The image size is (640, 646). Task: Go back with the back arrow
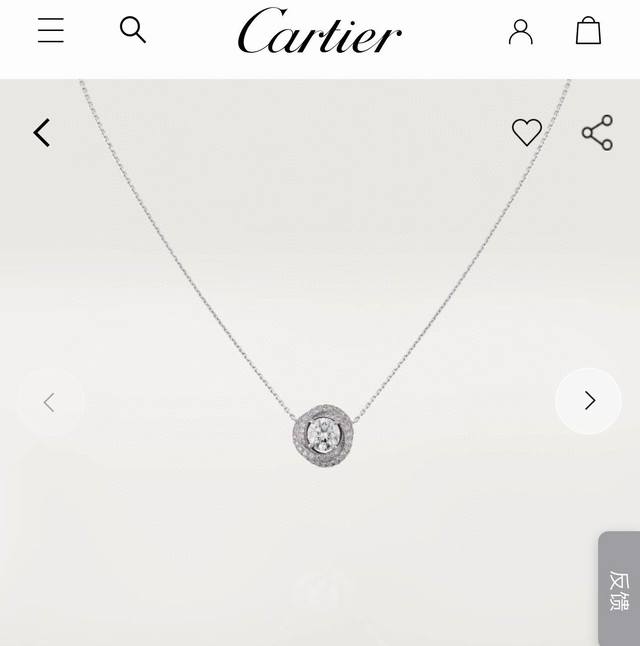tap(42, 133)
